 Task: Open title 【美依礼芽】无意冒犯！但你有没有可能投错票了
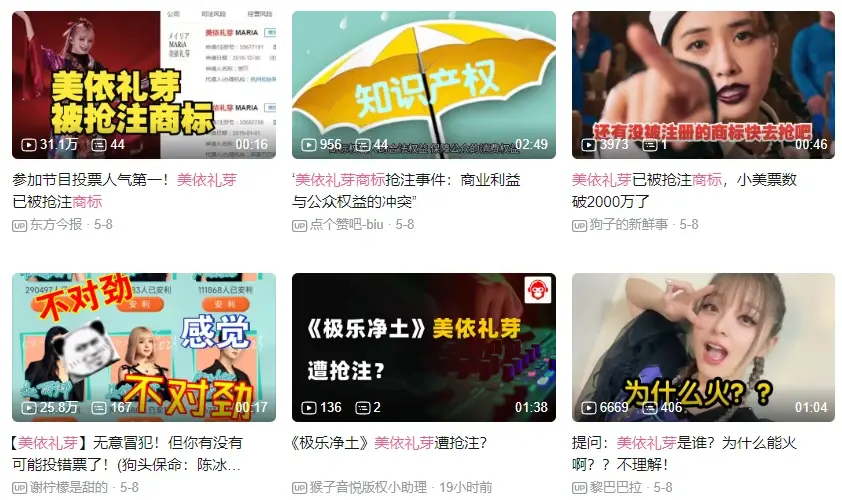pos(127,452)
